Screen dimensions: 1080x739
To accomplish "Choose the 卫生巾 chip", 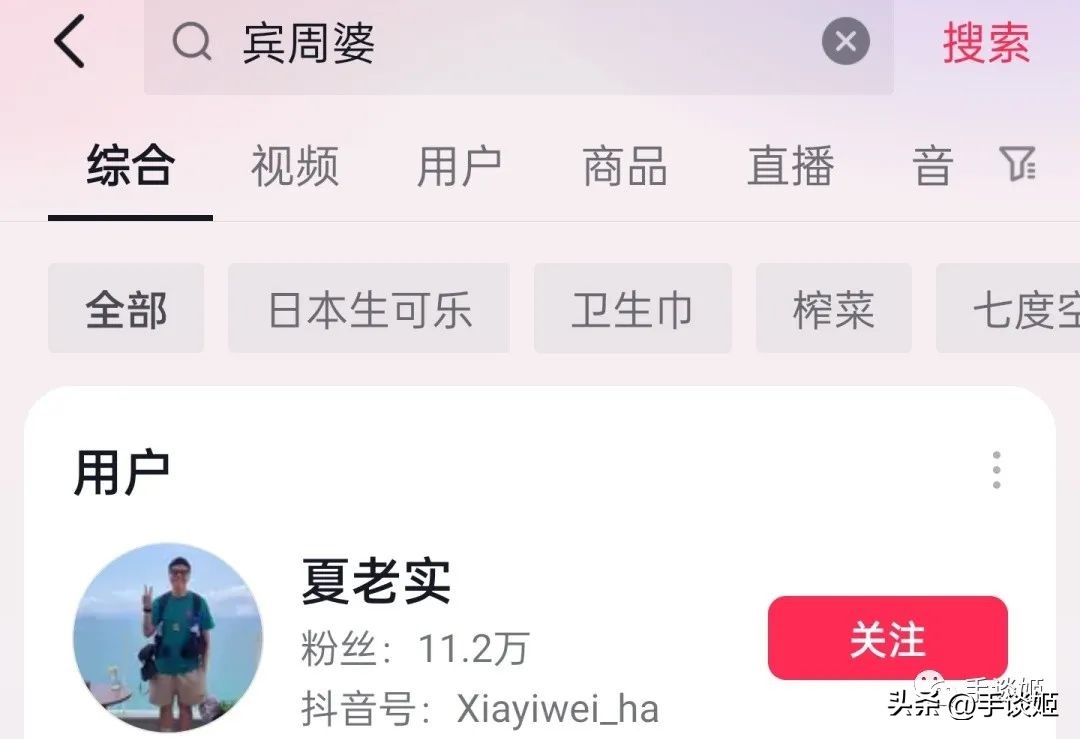I will [632, 309].
